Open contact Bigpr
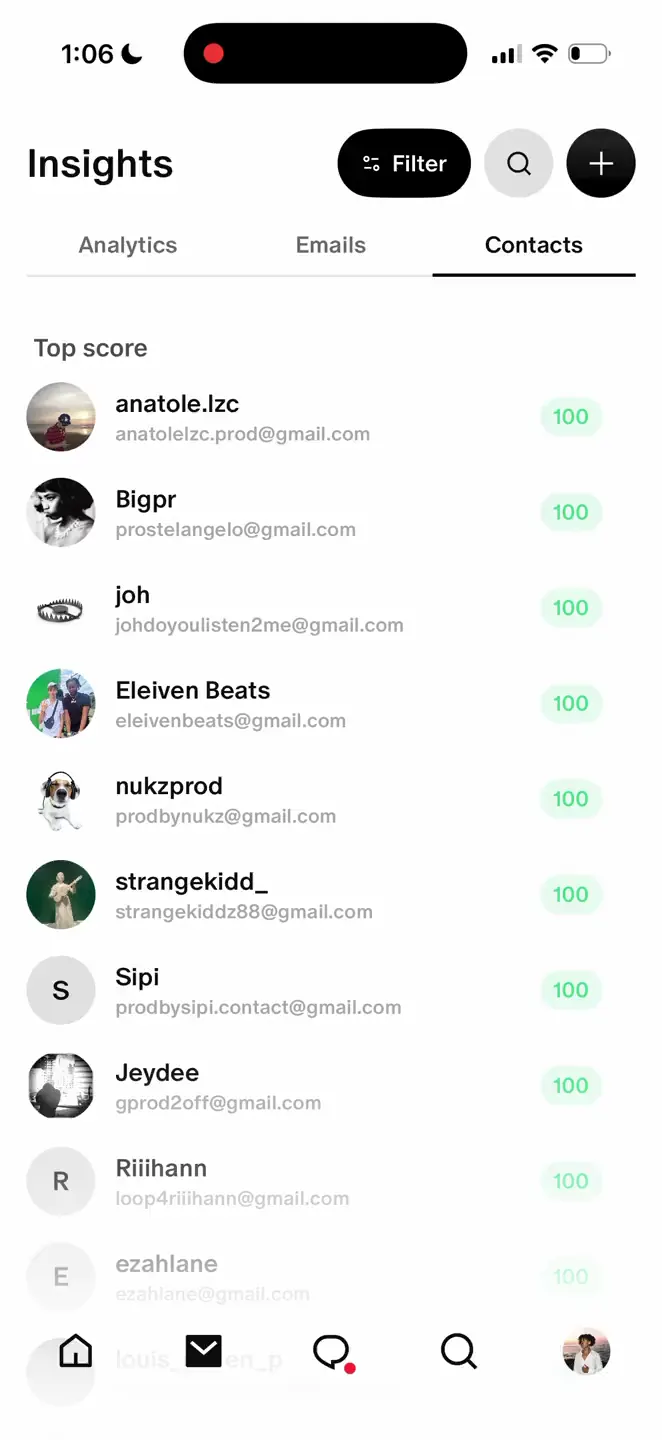The image size is (662, 1440). tap(331, 513)
